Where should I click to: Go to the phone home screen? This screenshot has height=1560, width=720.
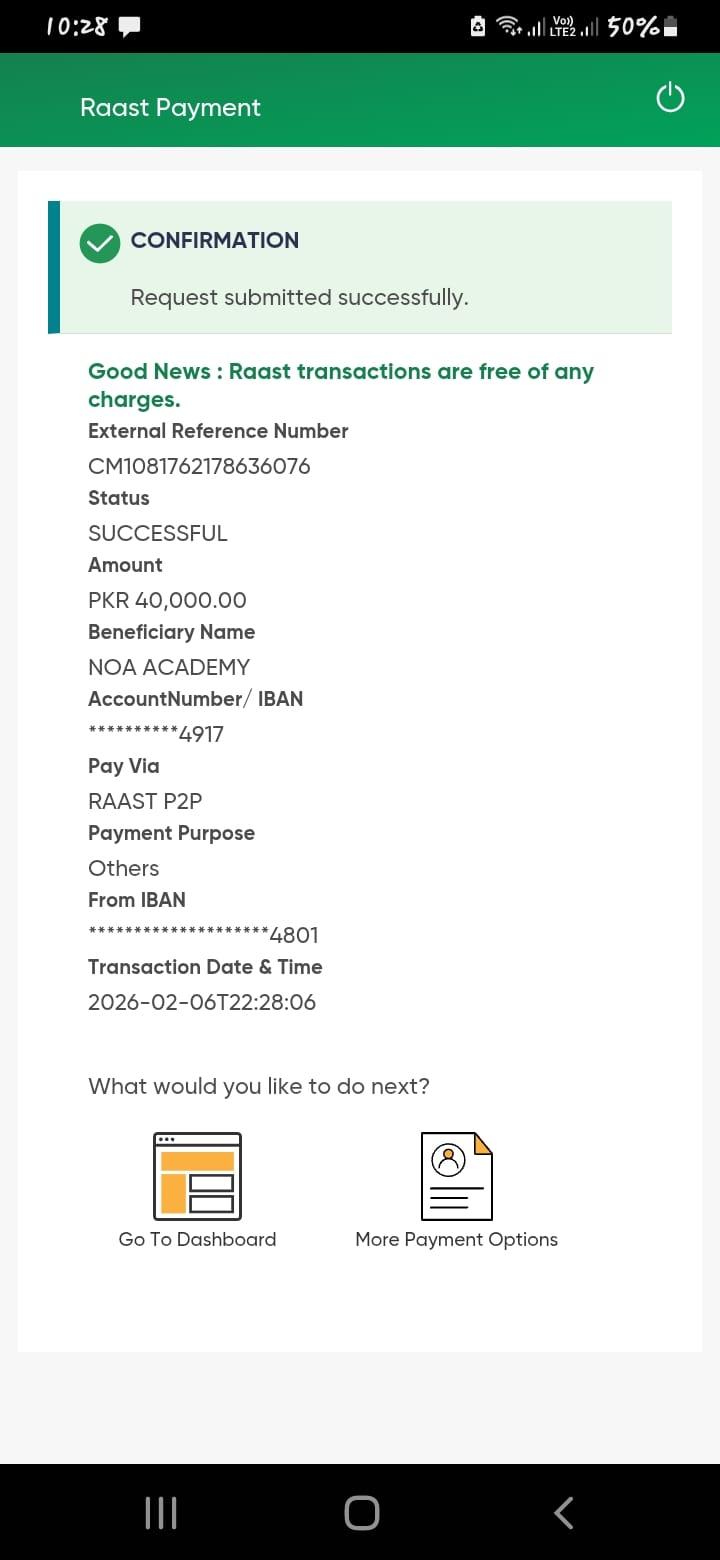click(x=361, y=1512)
